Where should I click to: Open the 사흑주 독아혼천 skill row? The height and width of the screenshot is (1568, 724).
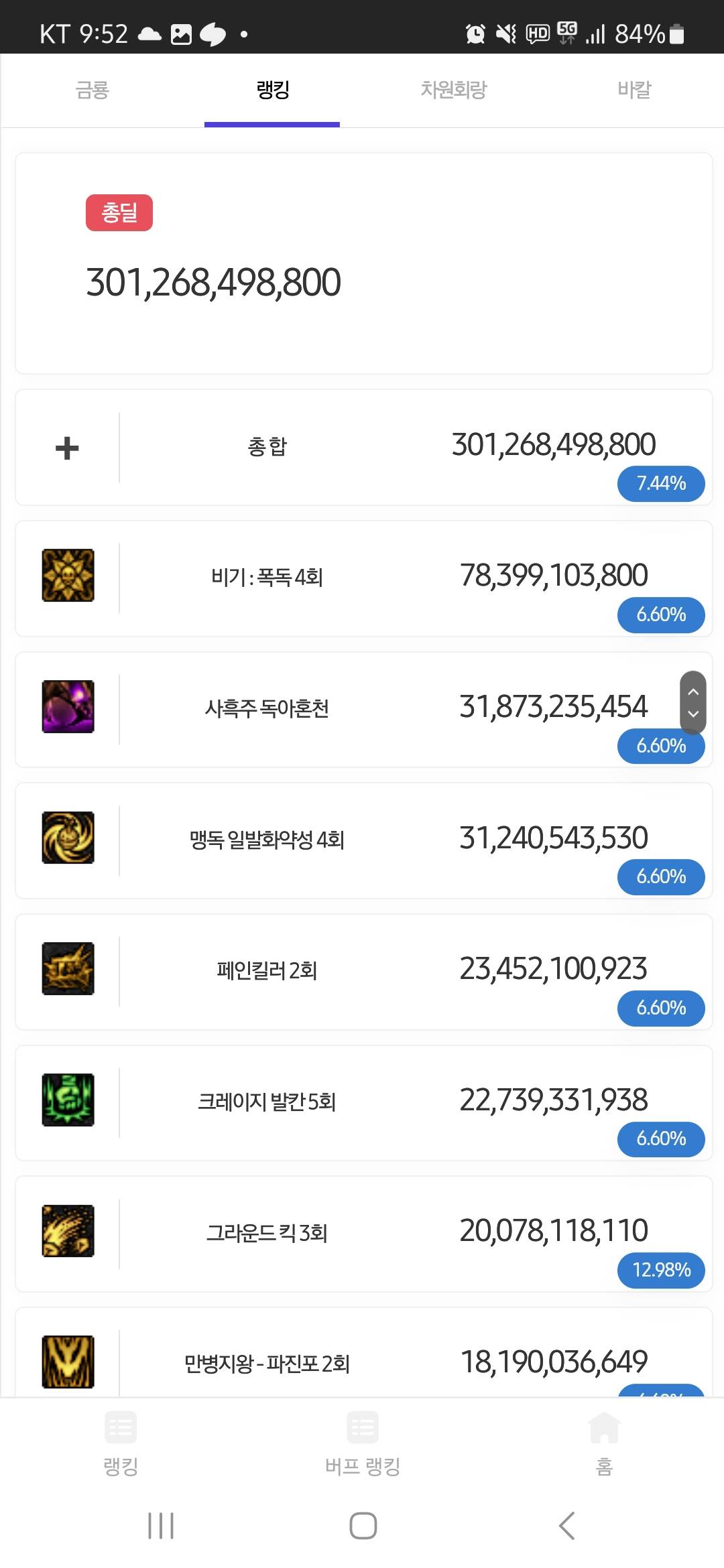pos(267,709)
